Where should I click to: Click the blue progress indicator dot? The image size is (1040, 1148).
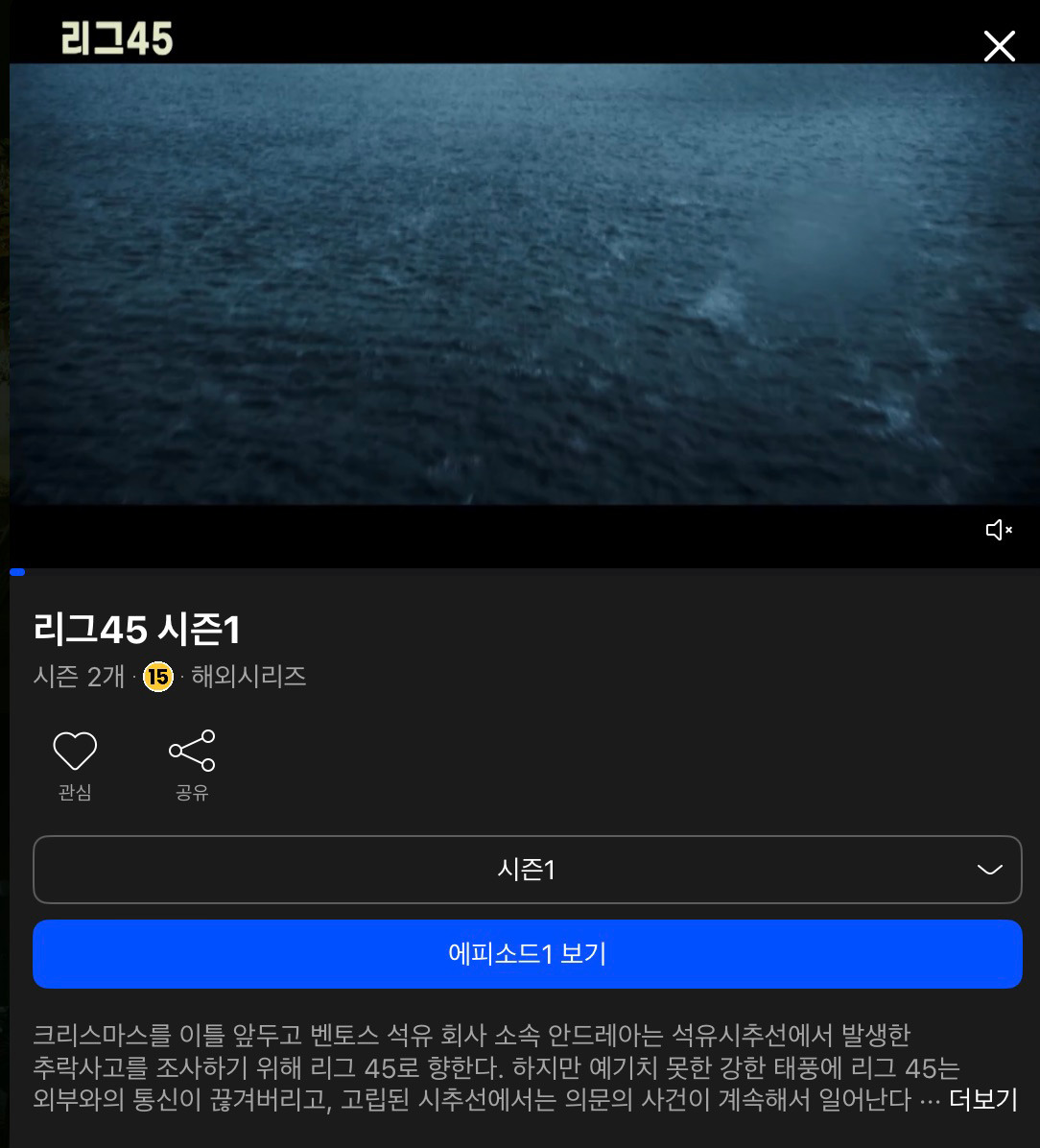(16, 572)
